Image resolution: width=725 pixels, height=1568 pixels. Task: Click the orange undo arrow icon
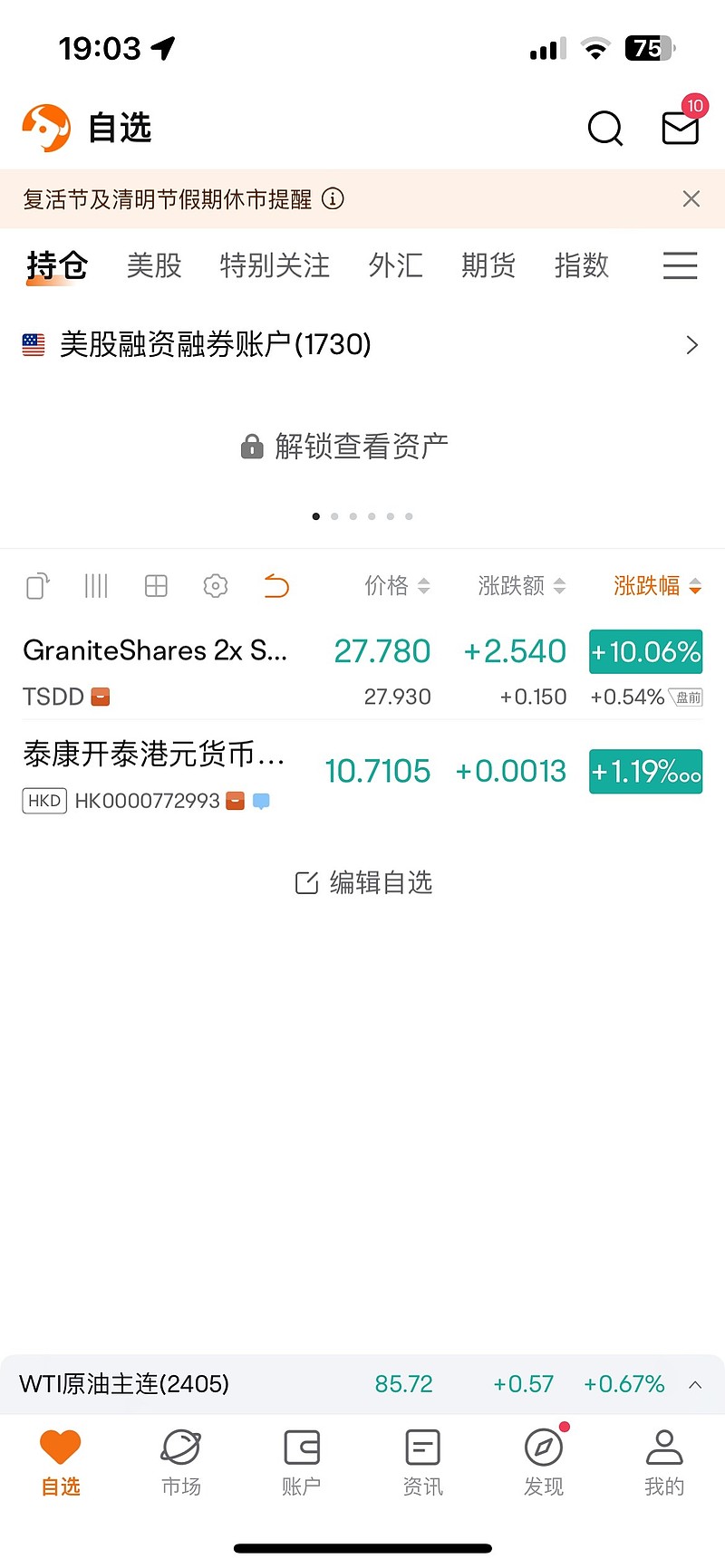coord(276,586)
